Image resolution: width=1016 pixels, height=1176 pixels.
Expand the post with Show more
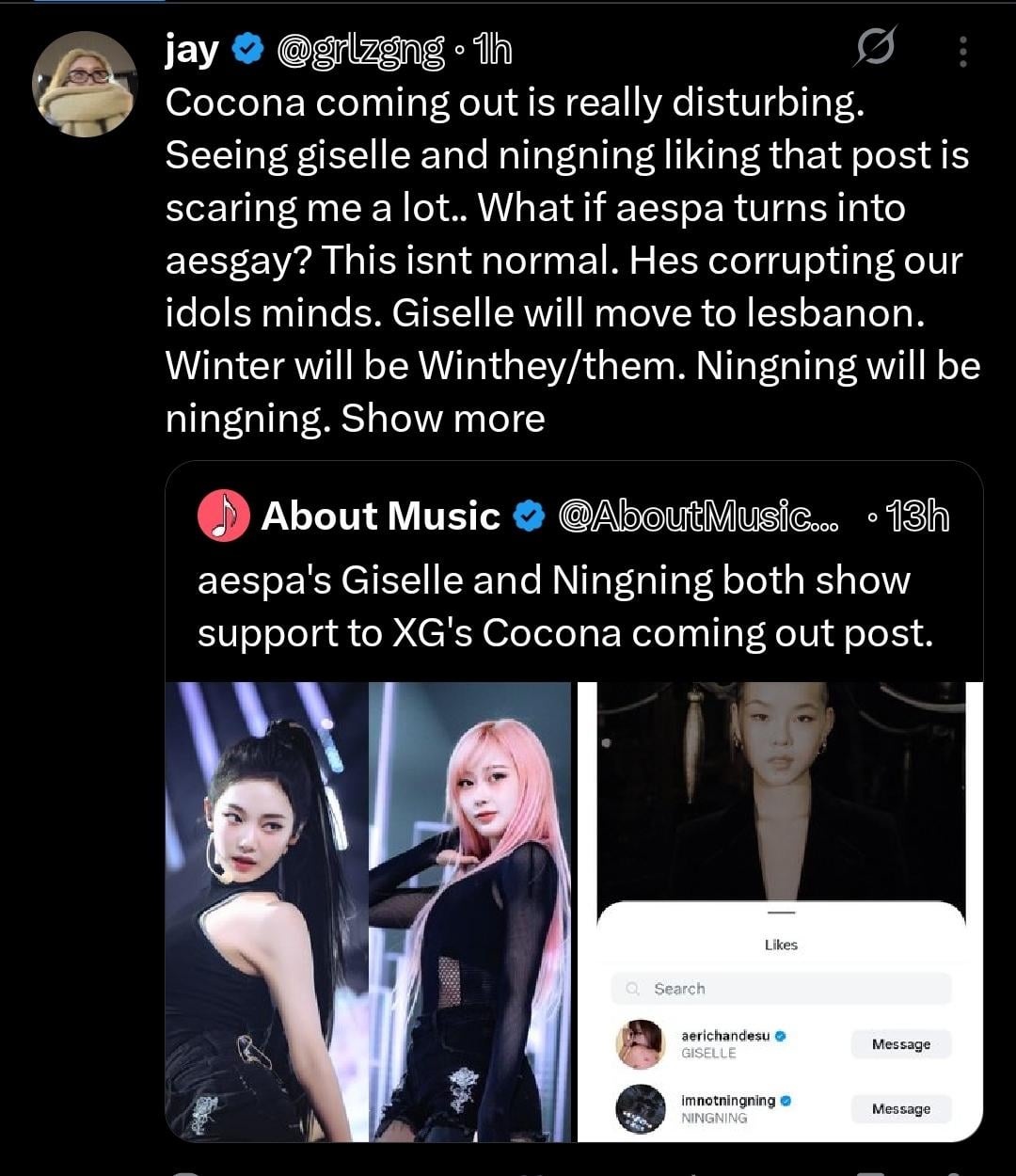click(443, 419)
